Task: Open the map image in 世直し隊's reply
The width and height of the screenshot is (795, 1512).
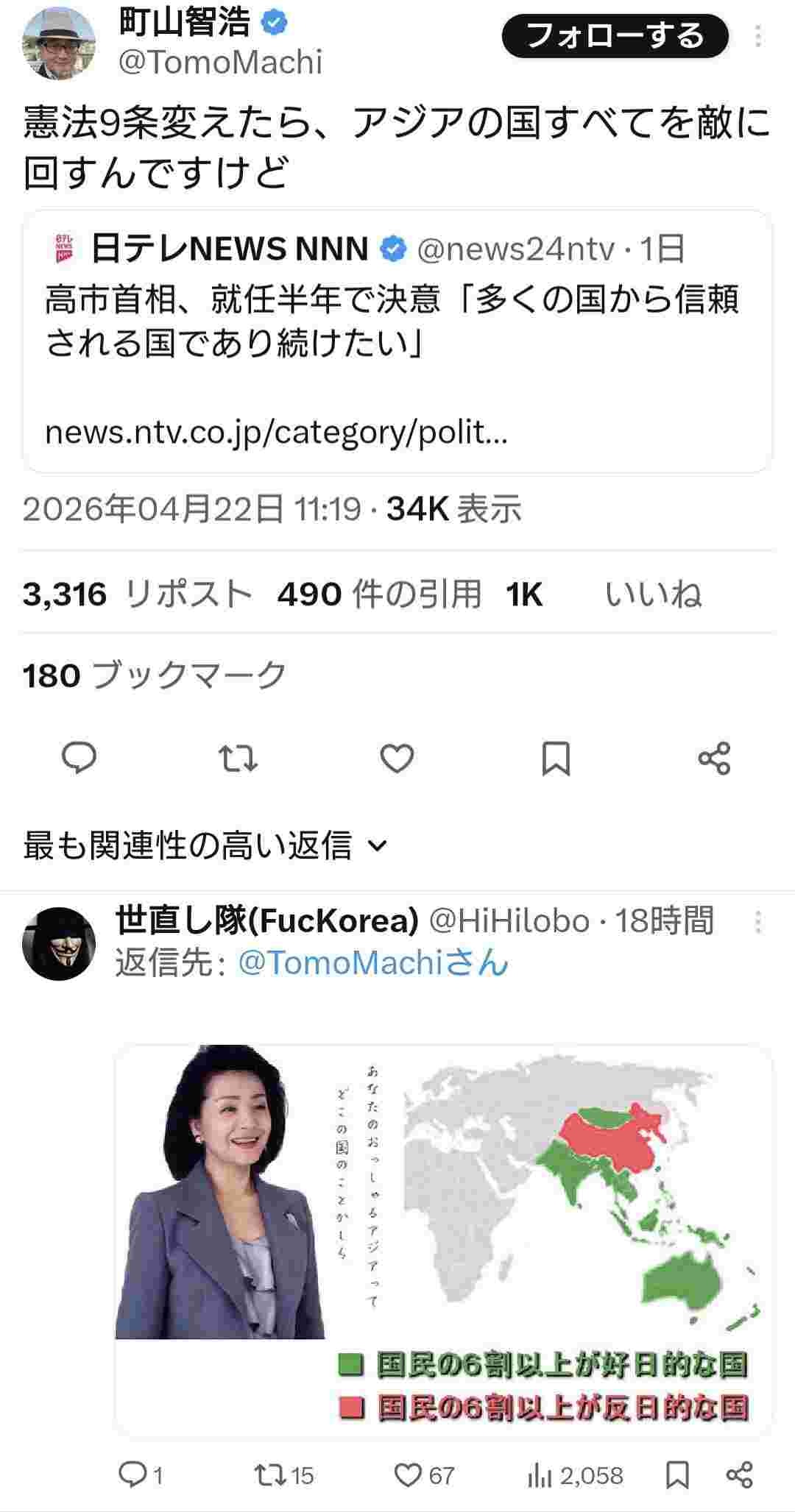Action: [x=443, y=1240]
